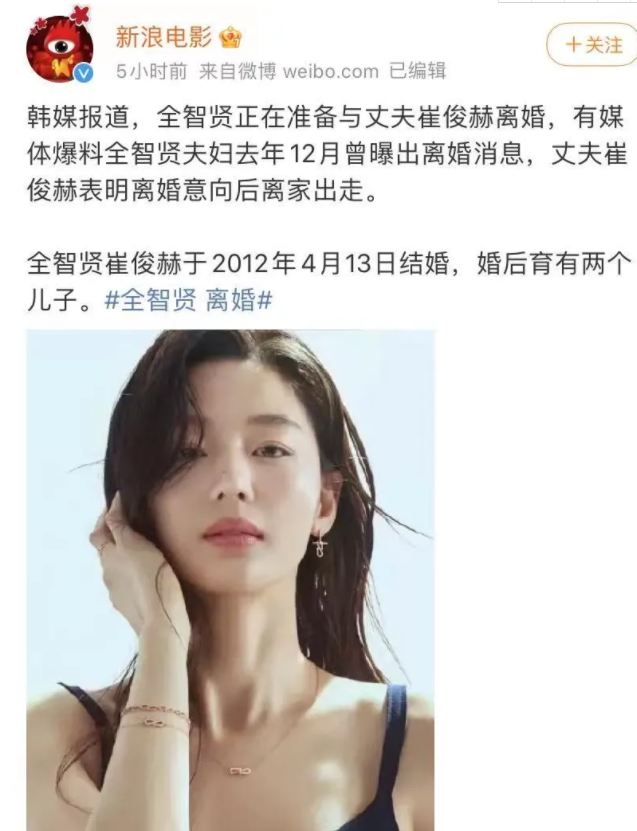Follow 新浪电影 with the +关注 button
This screenshot has height=831, width=637.
pyautogui.click(x=593, y=46)
